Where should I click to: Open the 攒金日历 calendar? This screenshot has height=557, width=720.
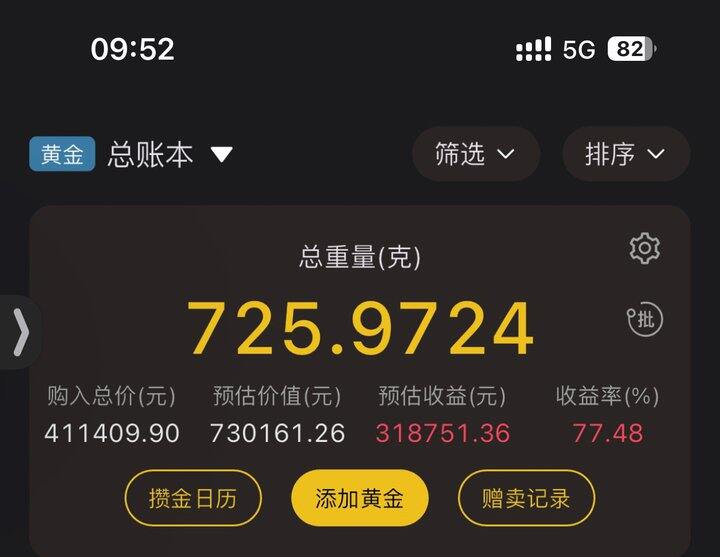193,498
